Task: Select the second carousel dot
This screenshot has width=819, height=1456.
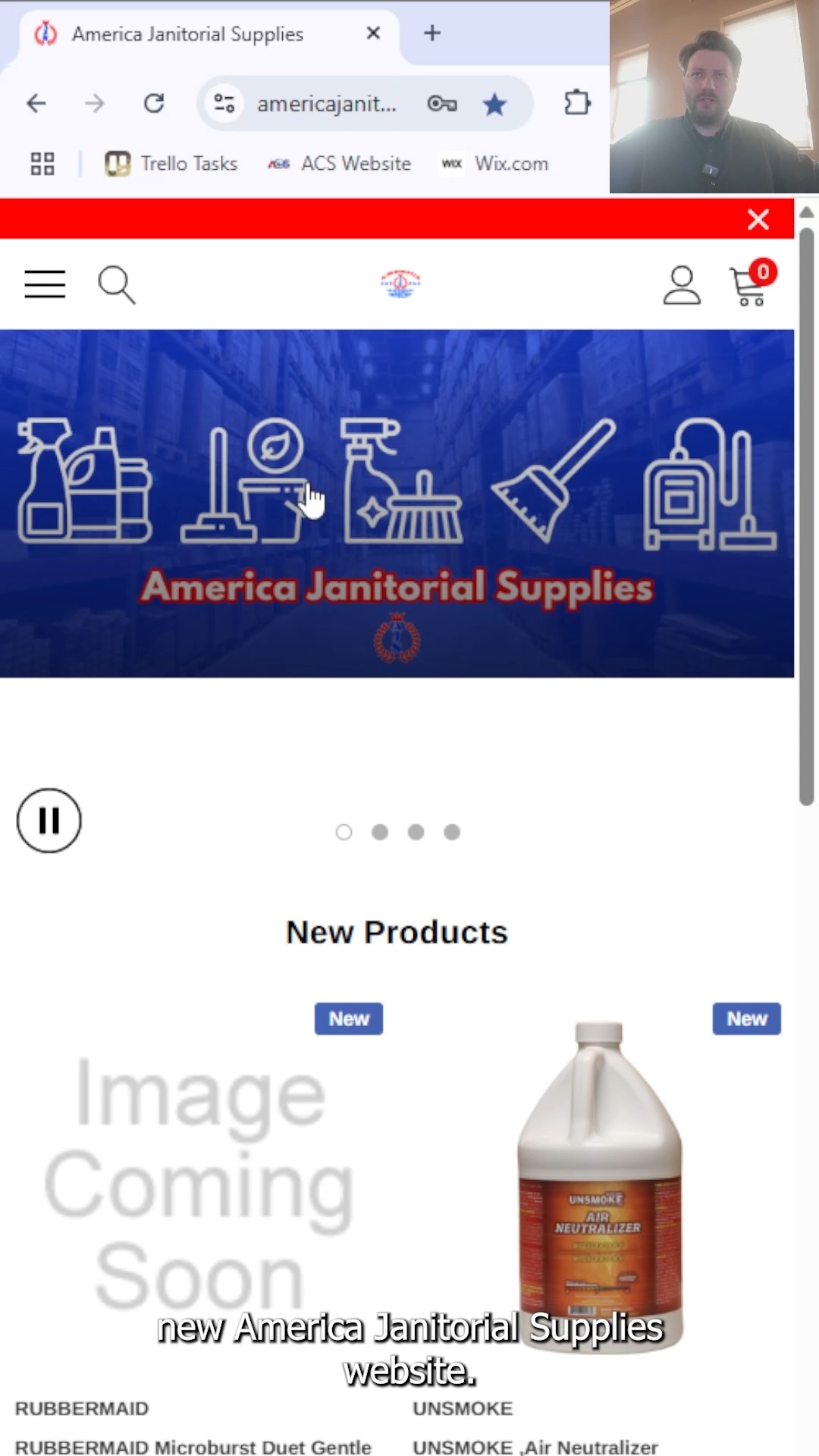Action: coord(380,832)
